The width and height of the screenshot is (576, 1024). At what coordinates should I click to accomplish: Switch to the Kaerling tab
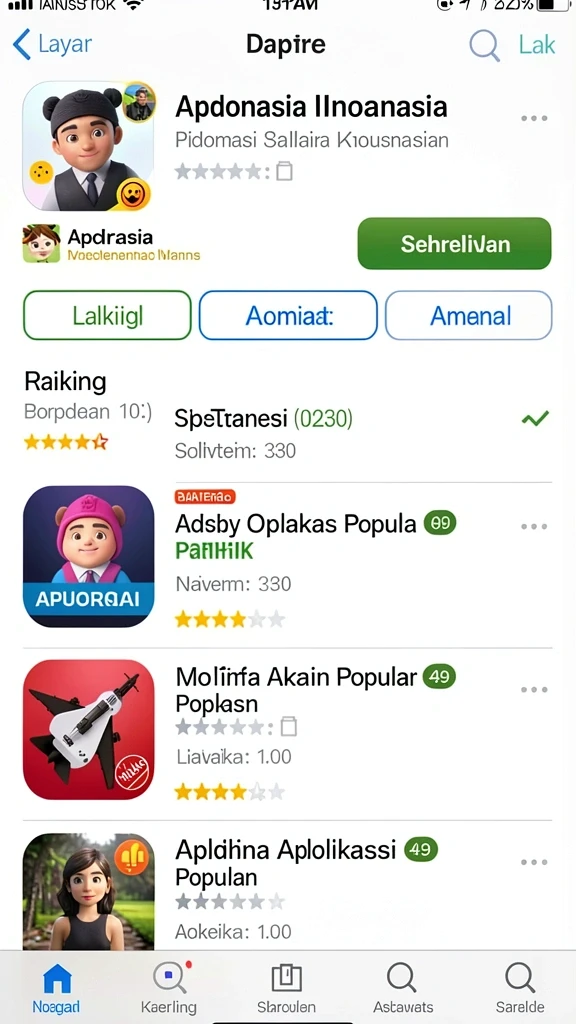tap(169, 987)
